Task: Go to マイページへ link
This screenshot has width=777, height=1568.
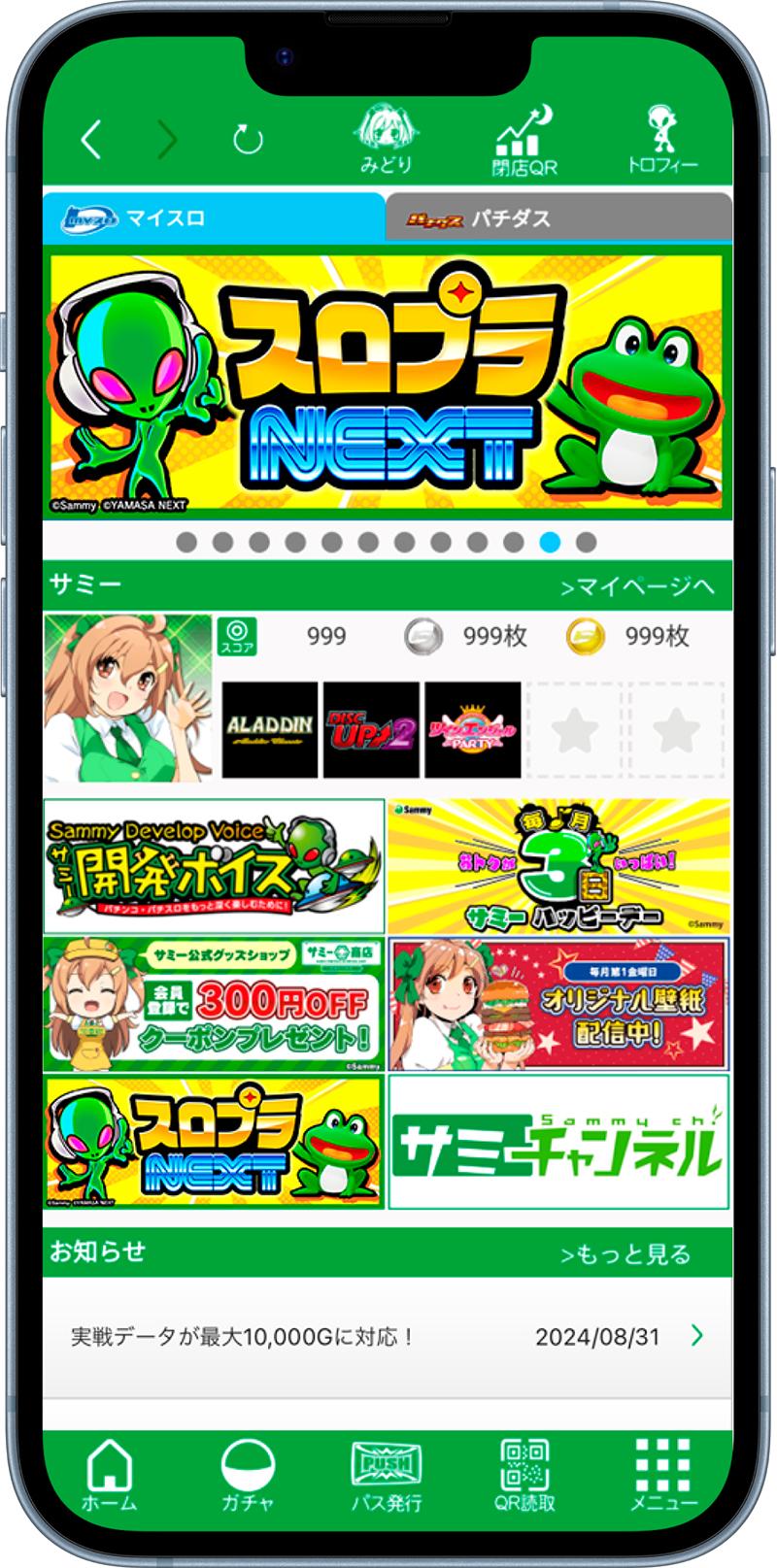Action: [x=637, y=586]
